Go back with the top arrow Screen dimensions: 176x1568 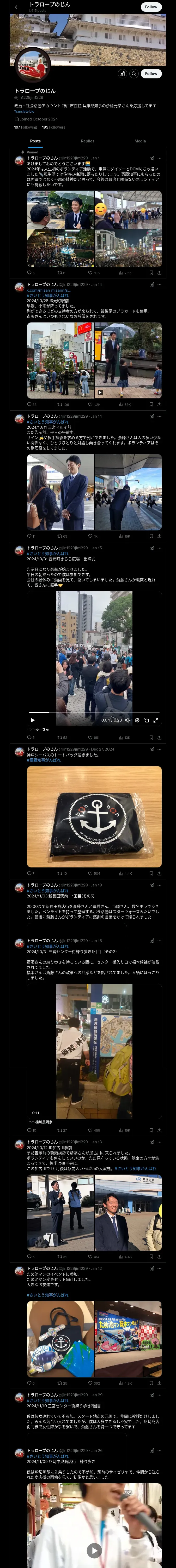point(17,7)
